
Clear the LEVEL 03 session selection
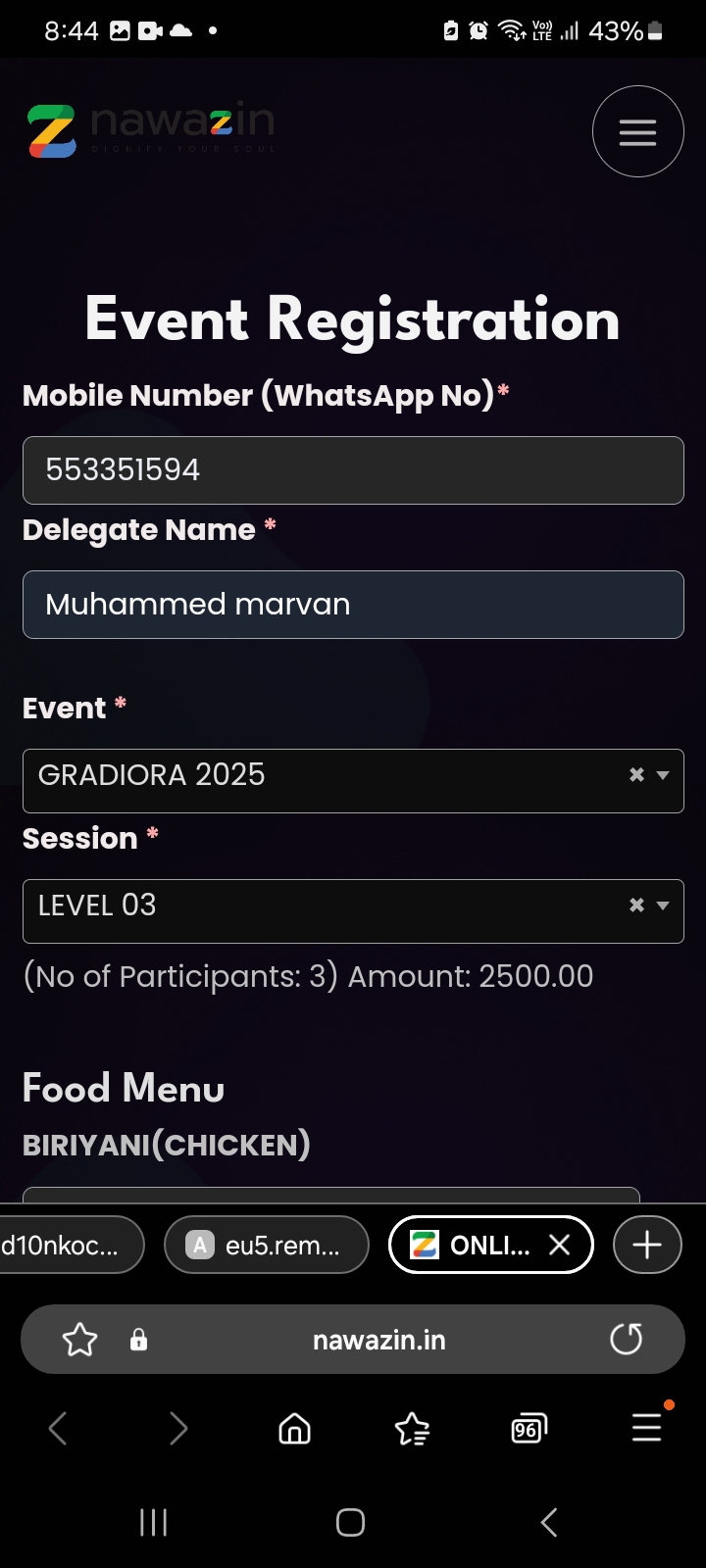pyautogui.click(x=636, y=906)
